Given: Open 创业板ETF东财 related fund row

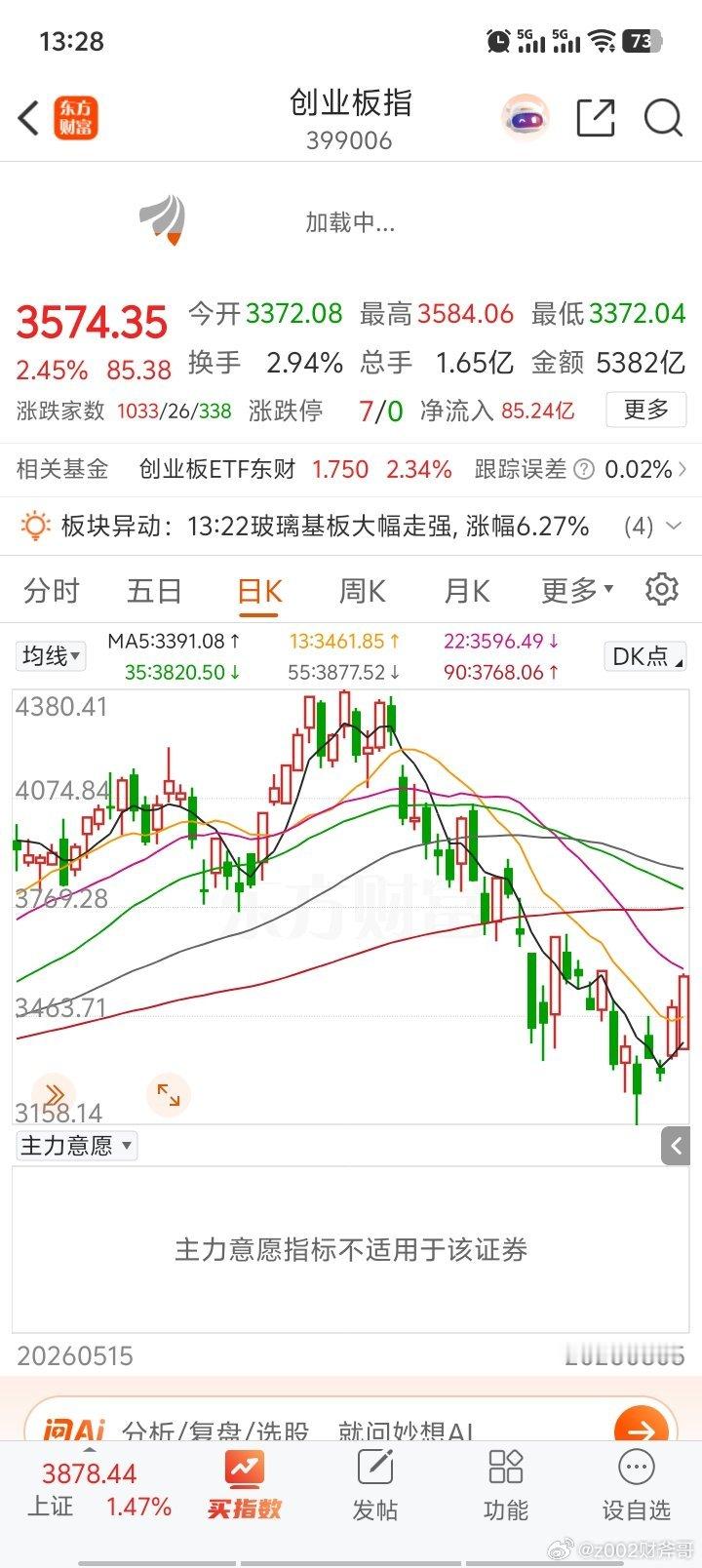Looking at the screenshot, I should point(351,469).
